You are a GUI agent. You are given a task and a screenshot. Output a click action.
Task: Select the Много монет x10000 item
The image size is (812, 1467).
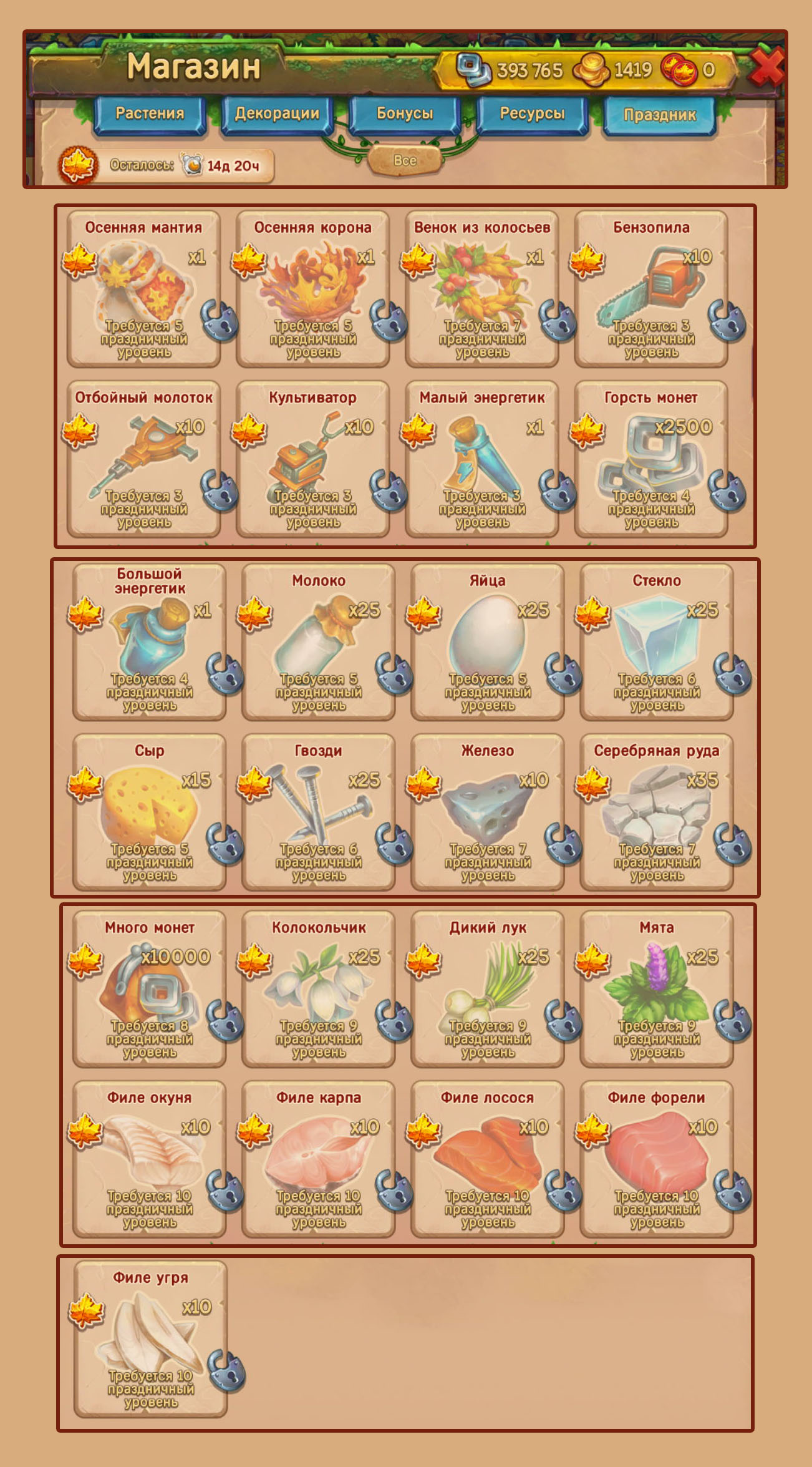pos(150,989)
